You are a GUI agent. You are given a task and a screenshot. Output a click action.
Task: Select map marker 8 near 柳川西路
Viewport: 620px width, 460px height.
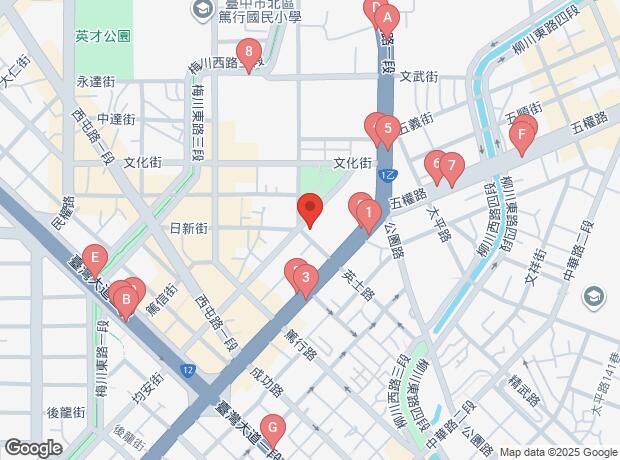click(248, 52)
